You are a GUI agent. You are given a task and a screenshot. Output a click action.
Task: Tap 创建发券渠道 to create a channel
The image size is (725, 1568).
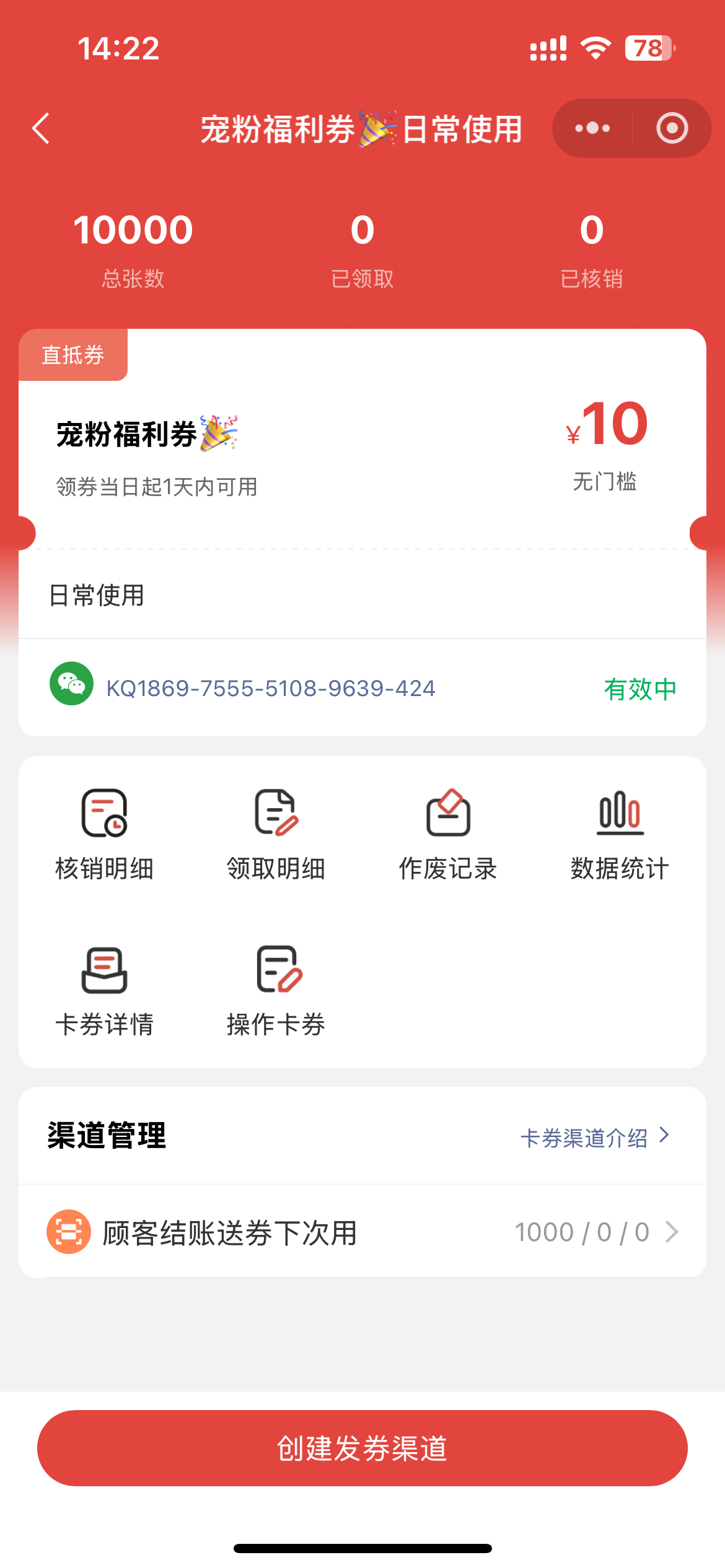[362, 1448]
